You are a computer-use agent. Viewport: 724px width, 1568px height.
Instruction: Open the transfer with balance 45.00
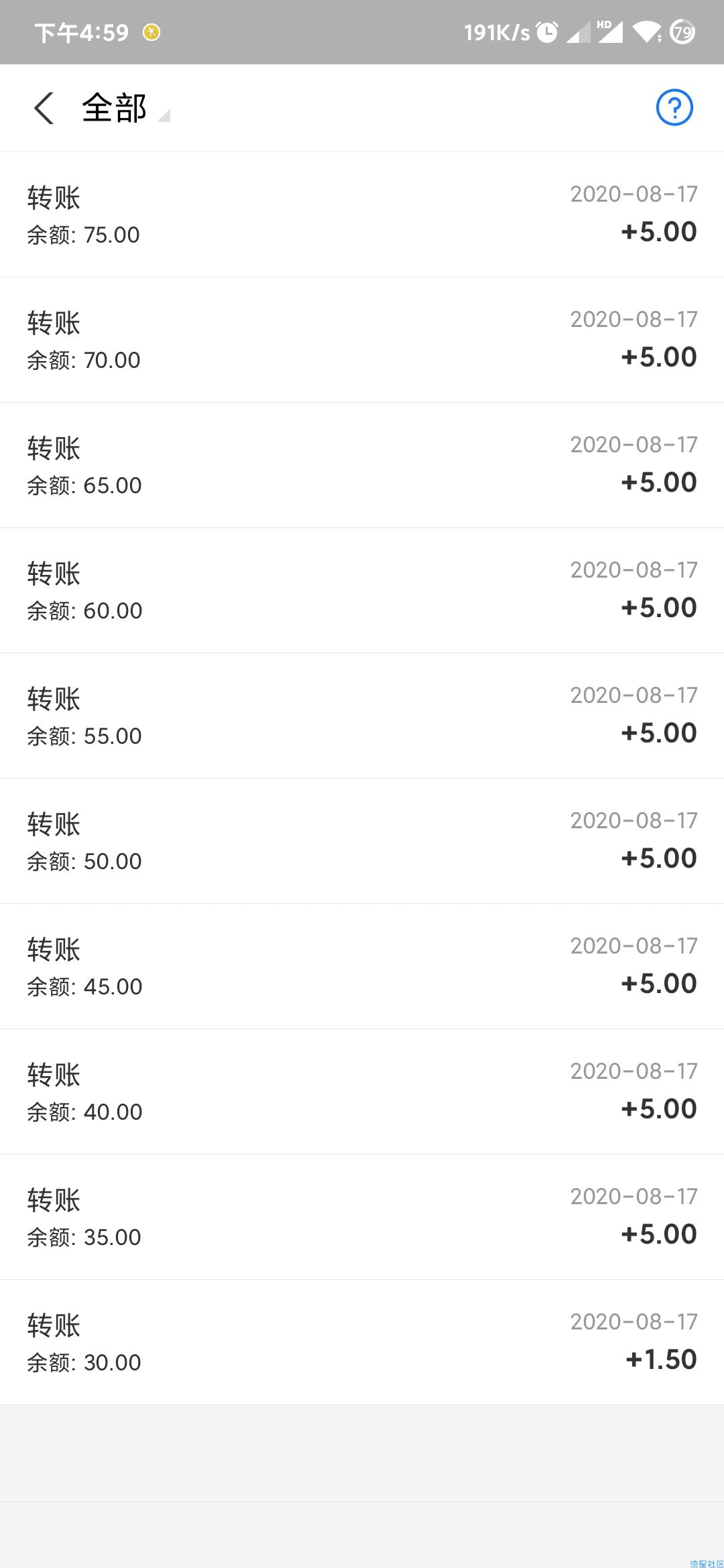coord(362,966)
